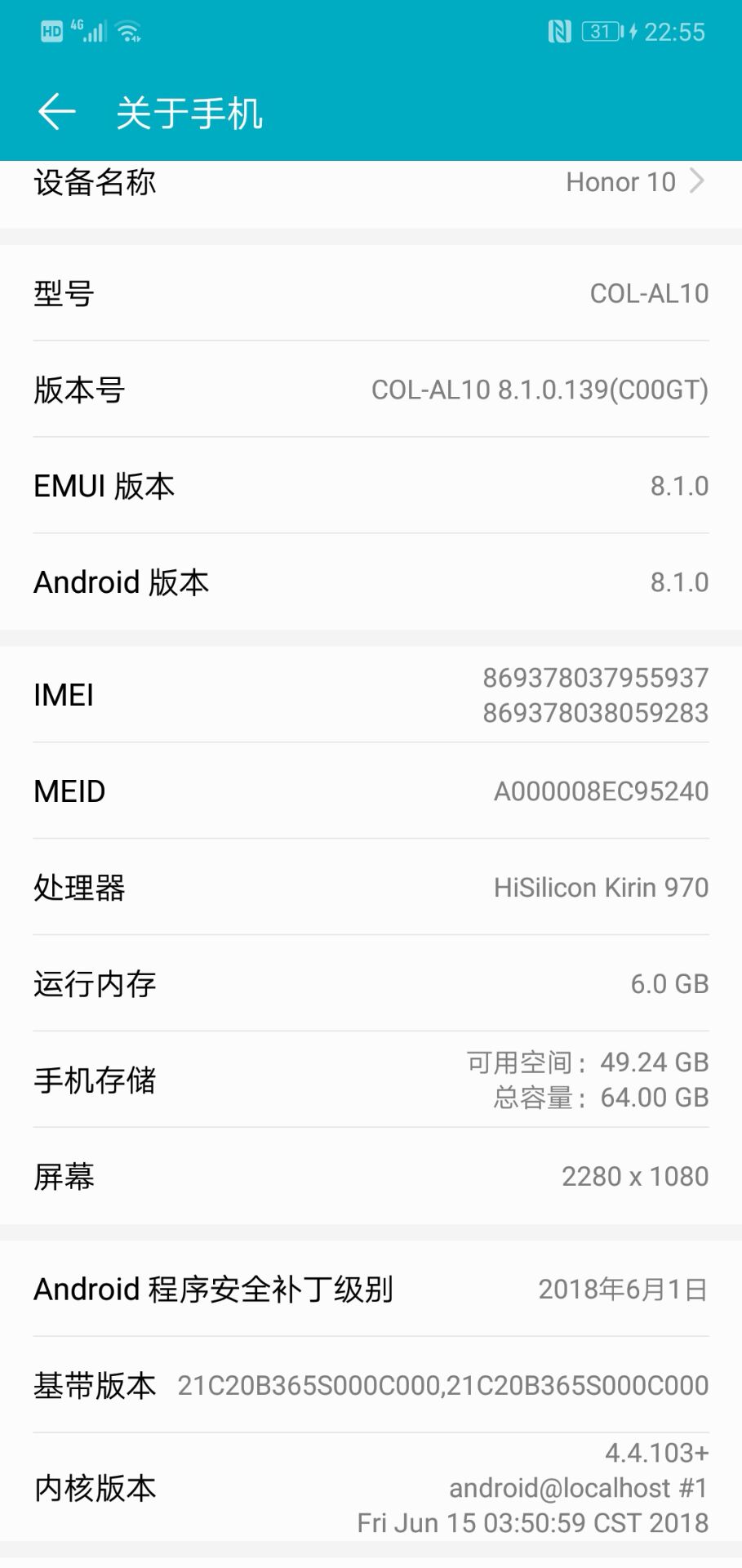
Task: Expand the device name row chevron
Action: (700, 181)
